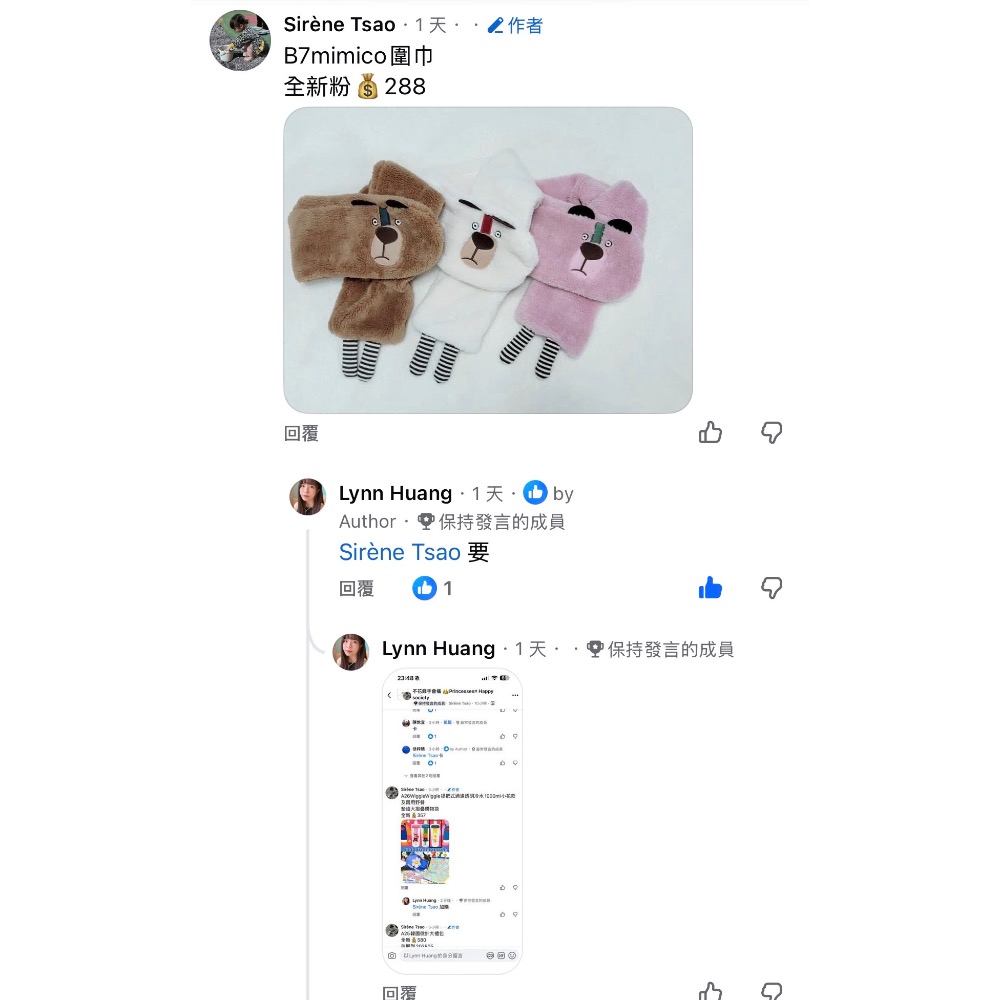Screen dimensions: 1000x1000
Task: Like Sirène Tsao's B7mimico scarf comment
Action: pyautogui.click(x=710, y=433)
